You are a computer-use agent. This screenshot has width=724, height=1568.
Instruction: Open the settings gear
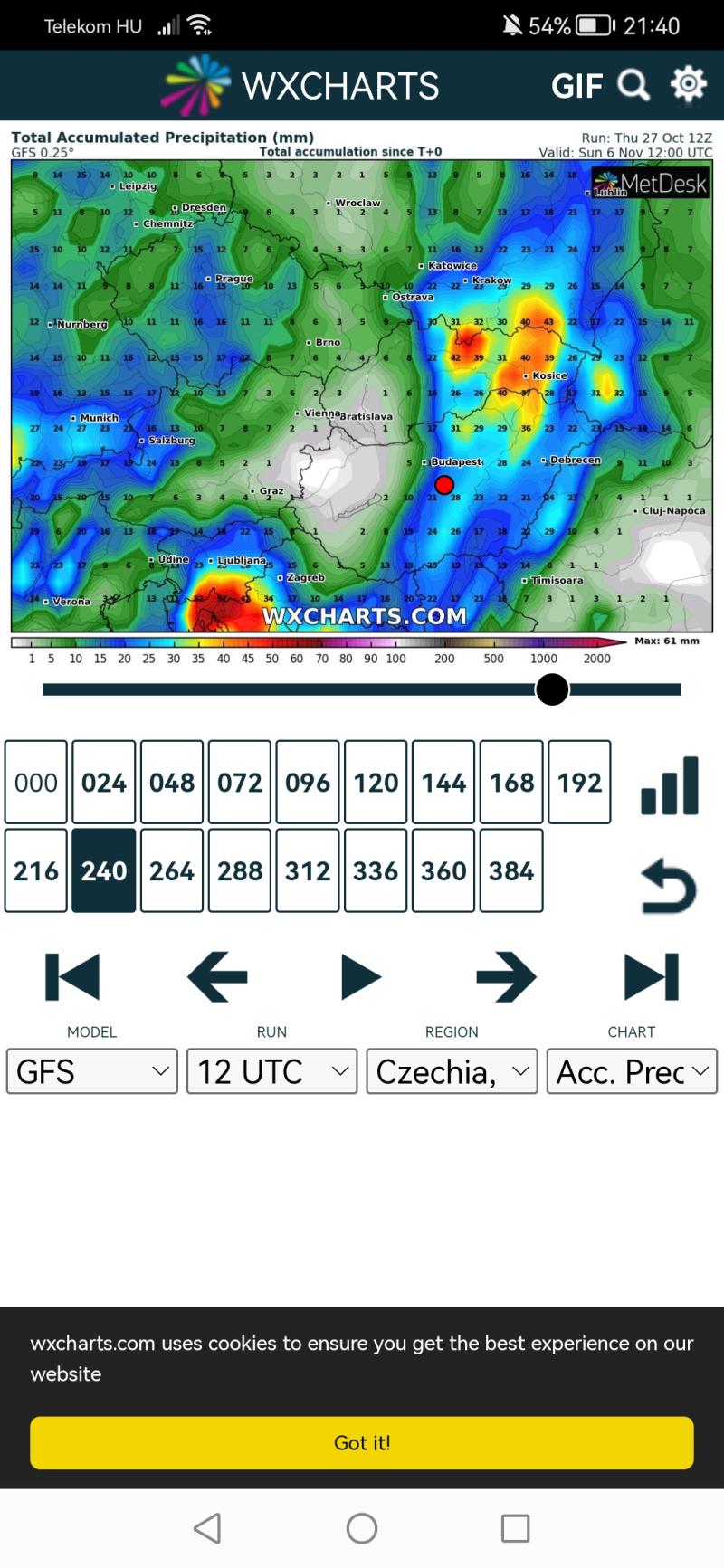(688, 84)
